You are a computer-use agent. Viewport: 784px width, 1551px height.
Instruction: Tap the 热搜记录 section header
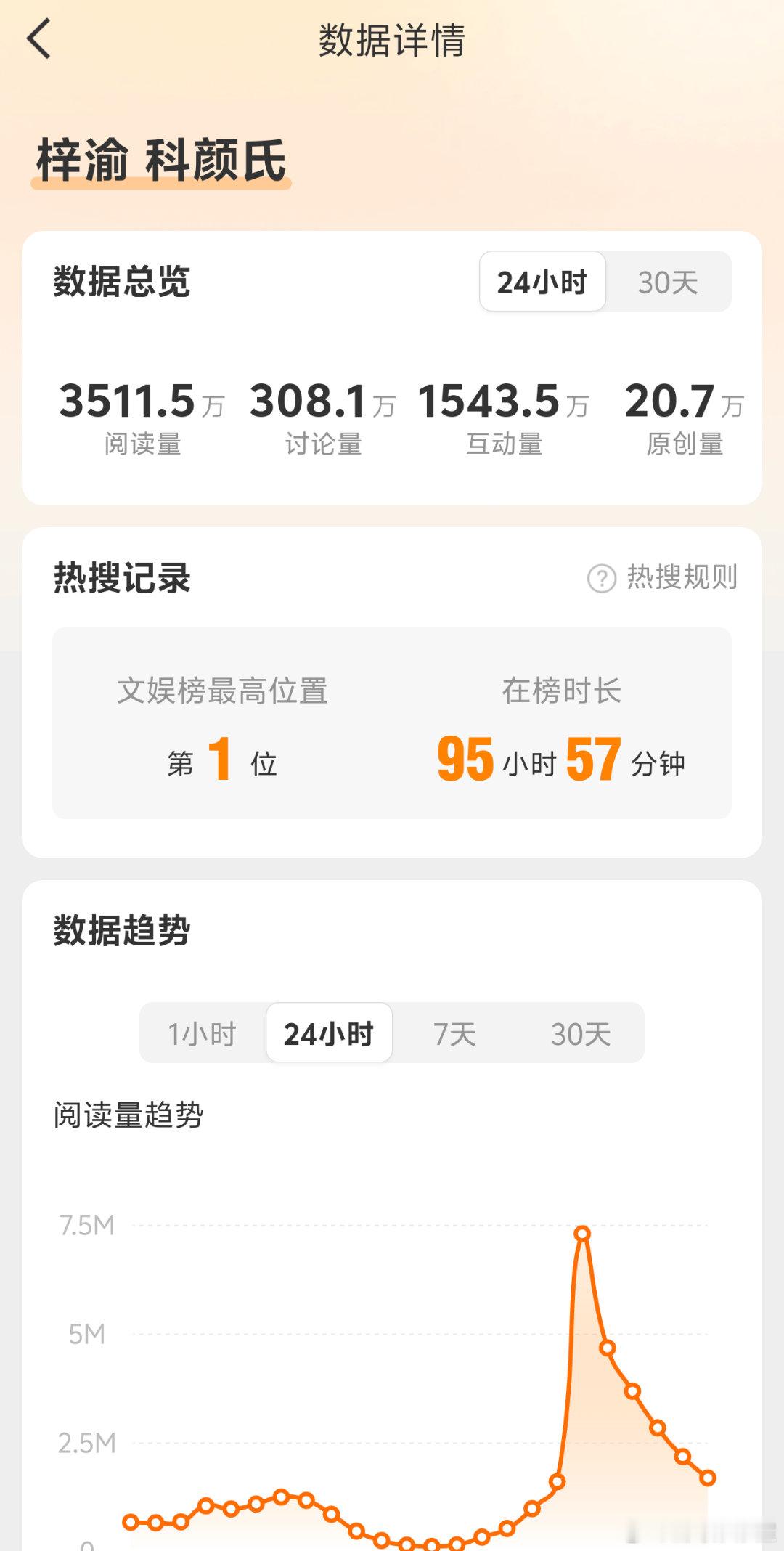pos(121,577)
